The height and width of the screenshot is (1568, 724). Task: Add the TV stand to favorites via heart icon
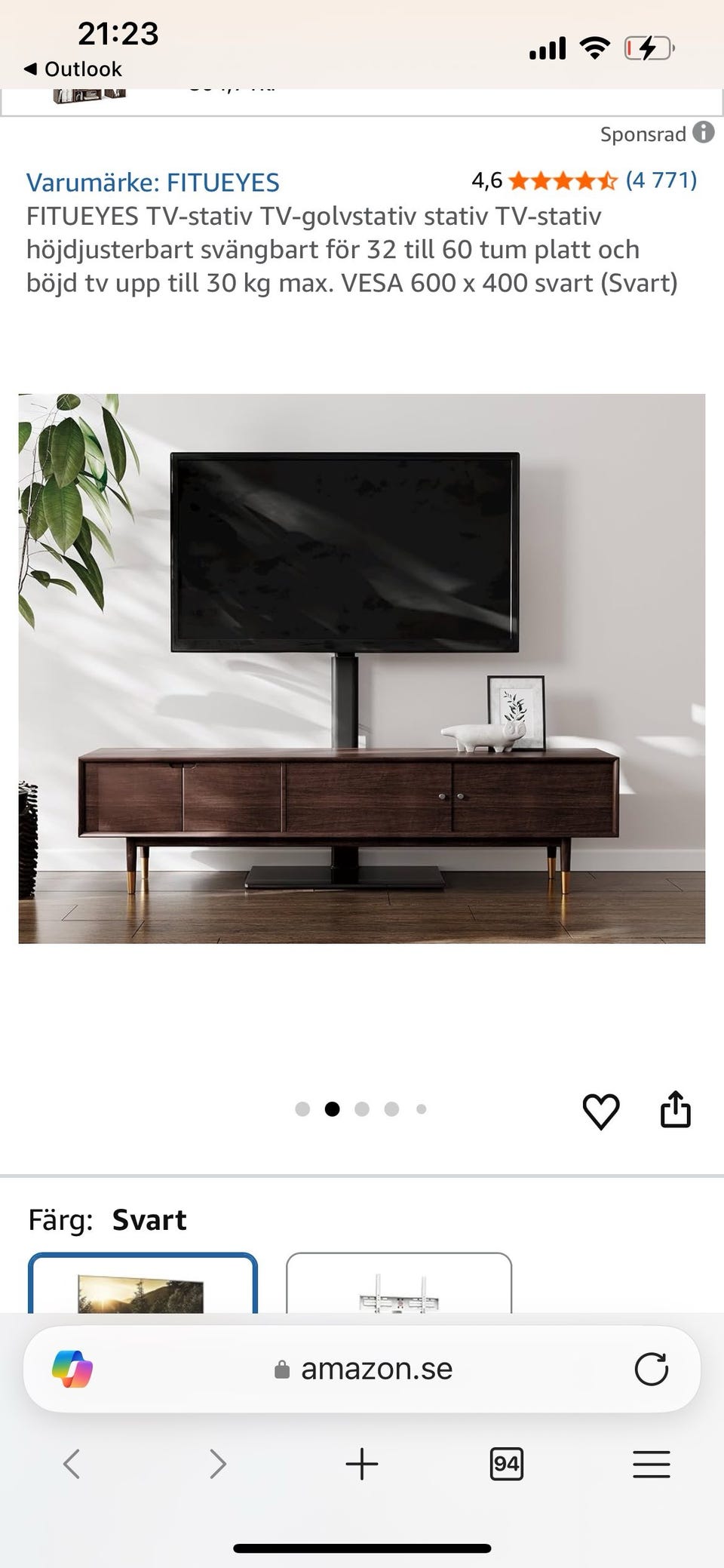601,1109
